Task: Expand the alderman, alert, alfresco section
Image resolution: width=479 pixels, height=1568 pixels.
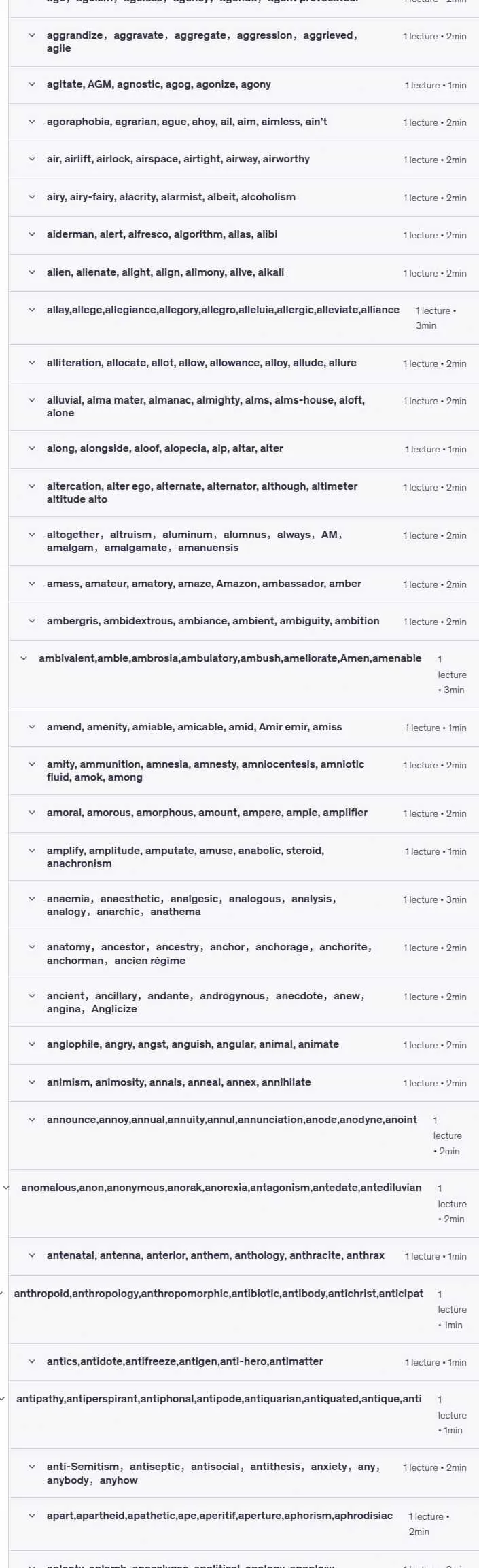Action: [244, 235]
